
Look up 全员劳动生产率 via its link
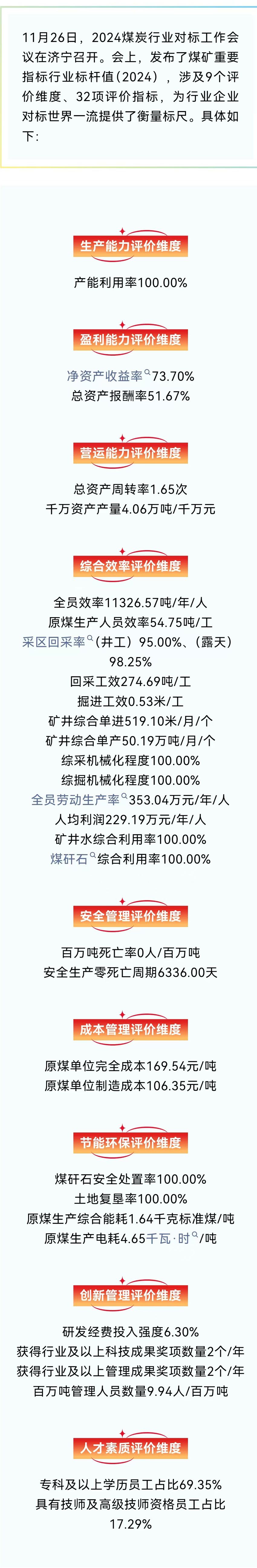(x=76, y=800)
